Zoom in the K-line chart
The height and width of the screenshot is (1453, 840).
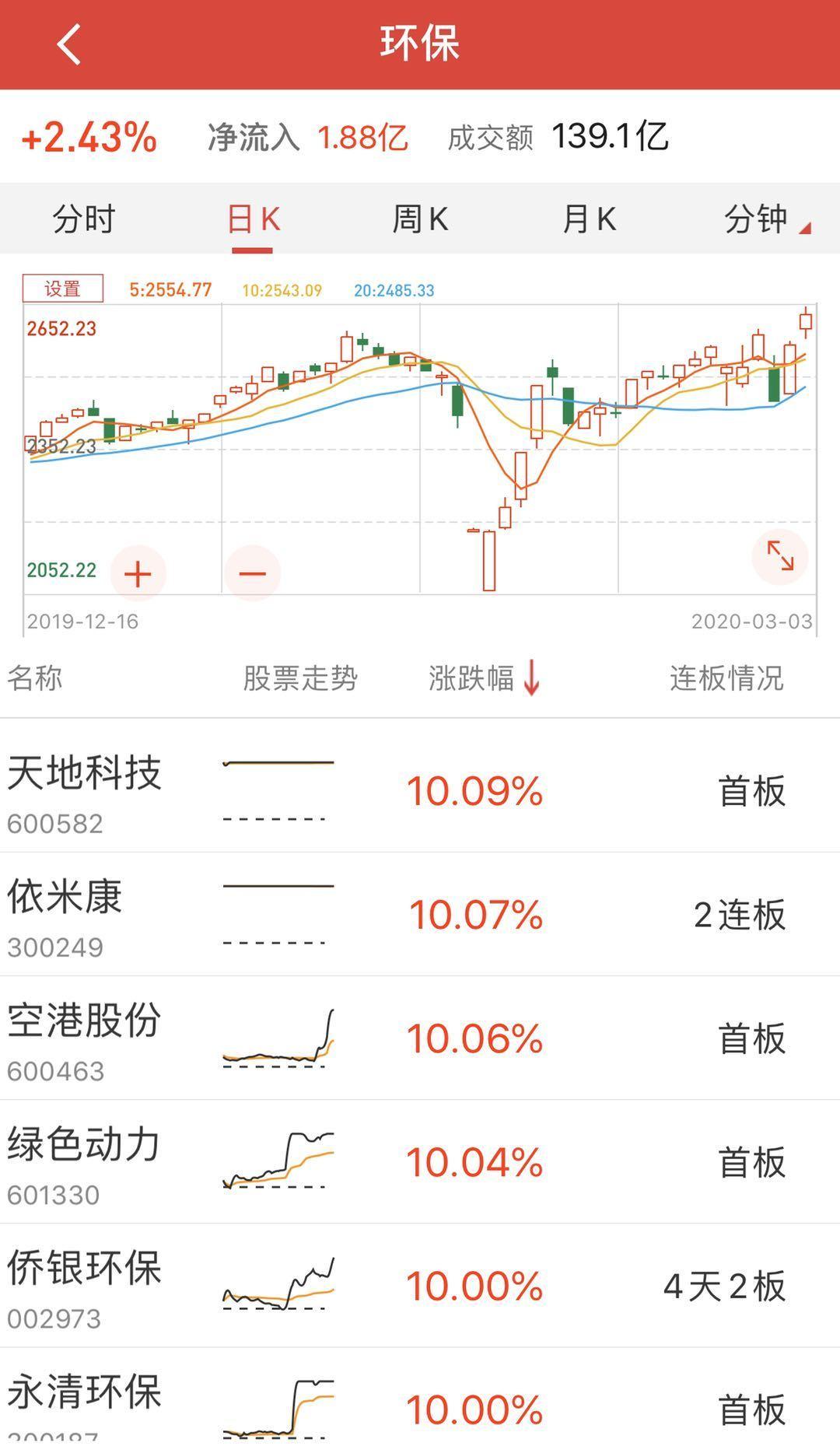coord(138,574)
